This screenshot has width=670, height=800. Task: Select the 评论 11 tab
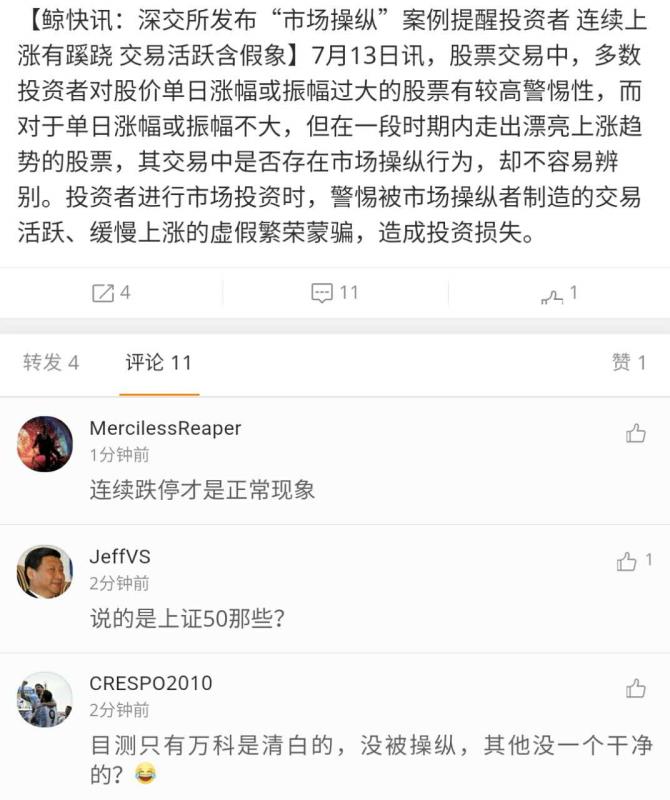(158, 362)
